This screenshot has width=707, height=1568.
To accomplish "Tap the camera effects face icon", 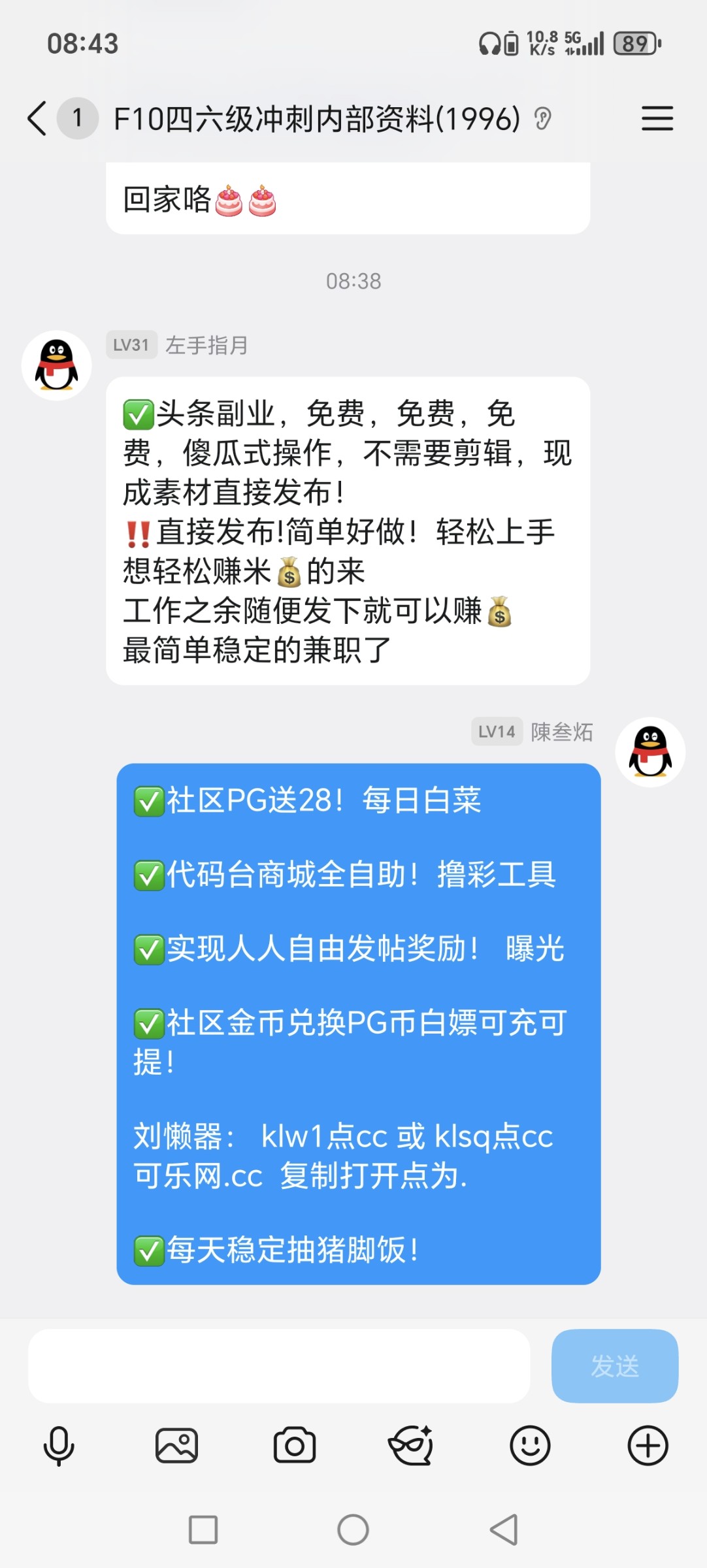I will [413, 1445].
